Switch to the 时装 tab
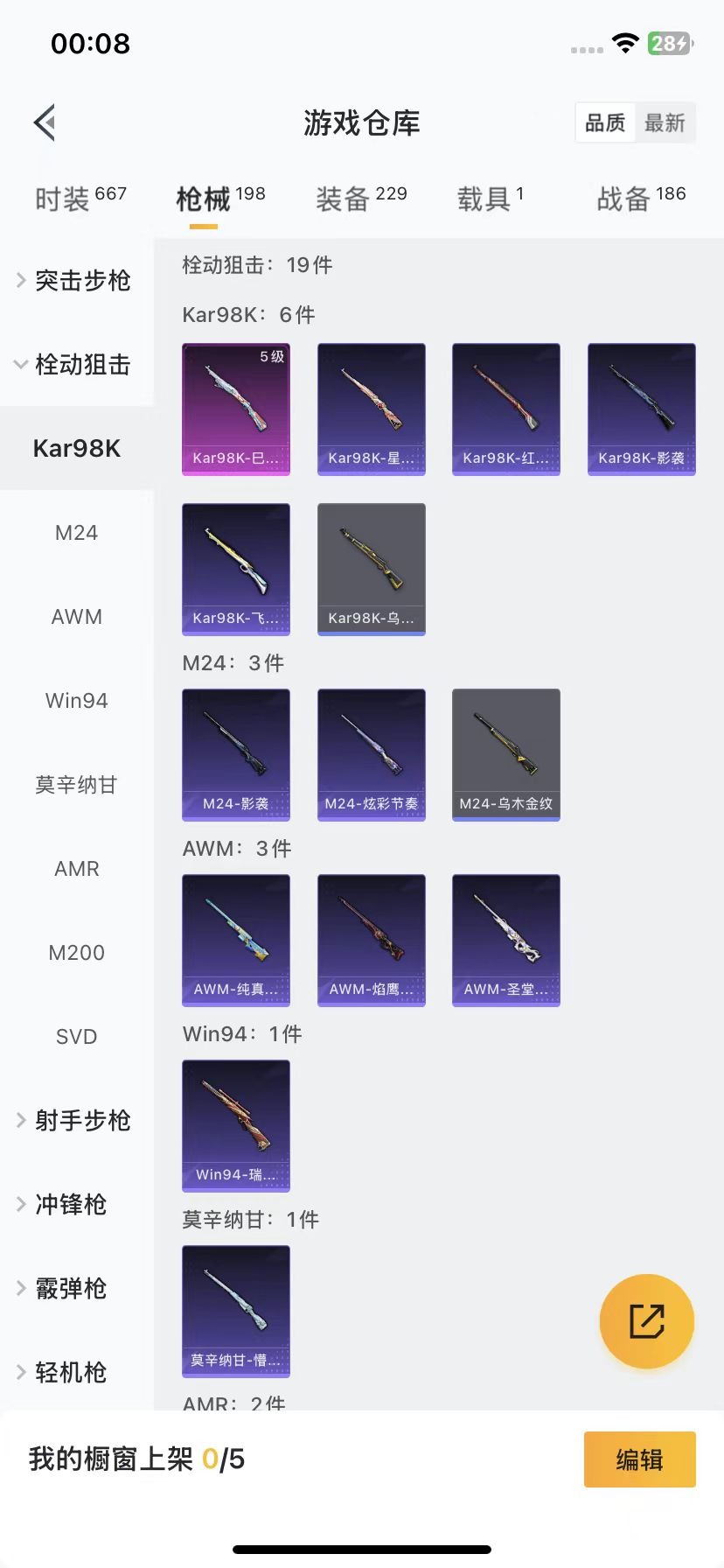 tap(80, 199)
